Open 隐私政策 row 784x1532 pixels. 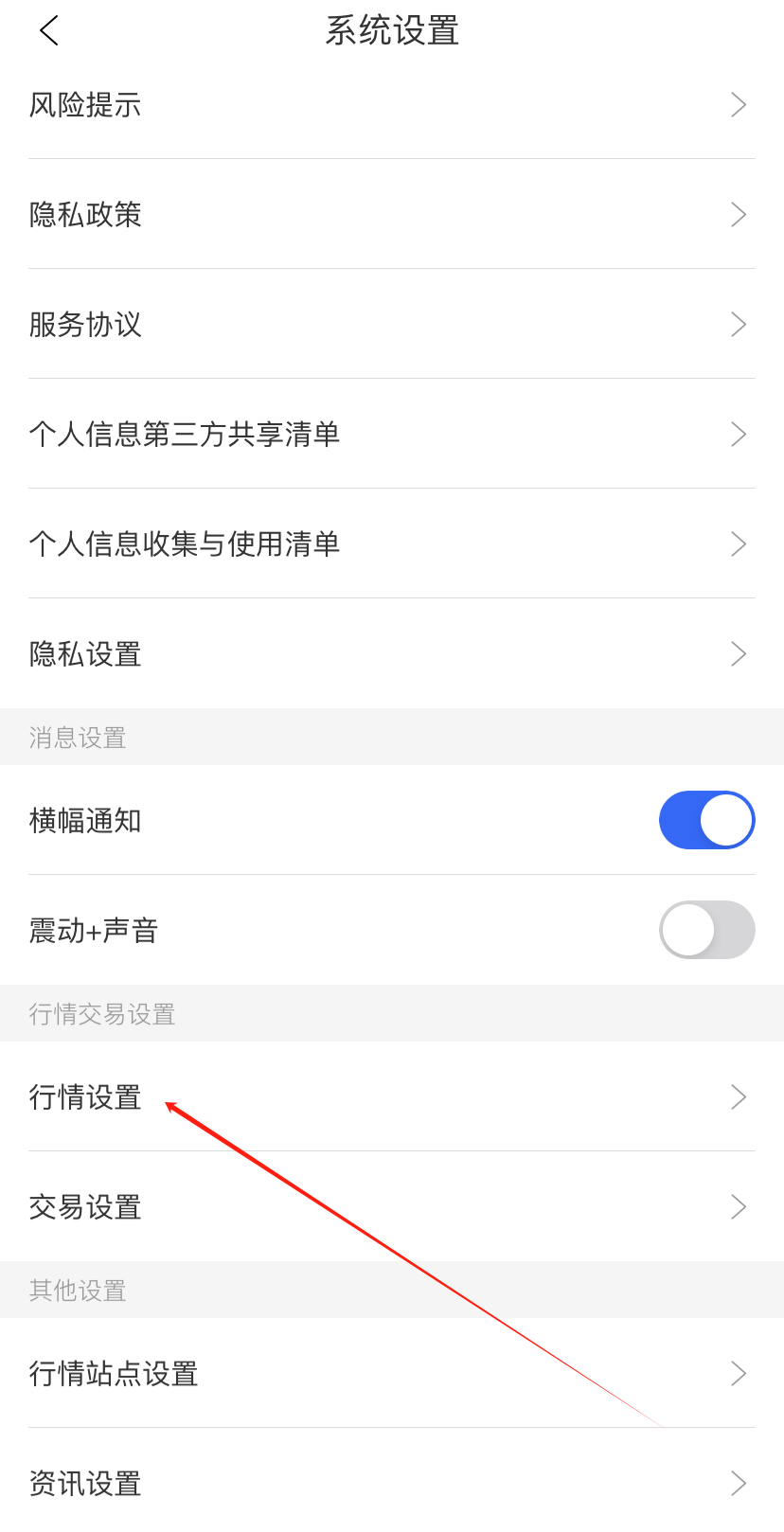[391, 215]
